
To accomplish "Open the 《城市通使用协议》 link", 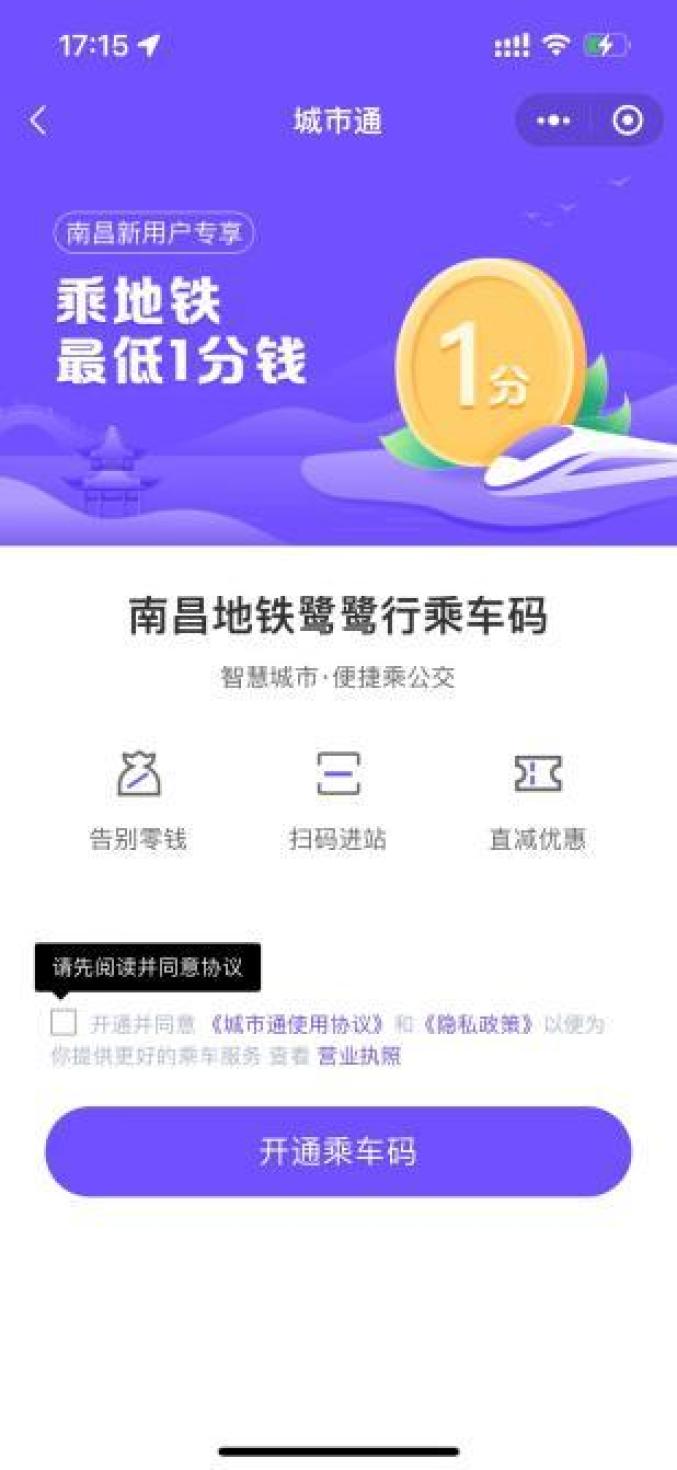I will click(296, 1024).
